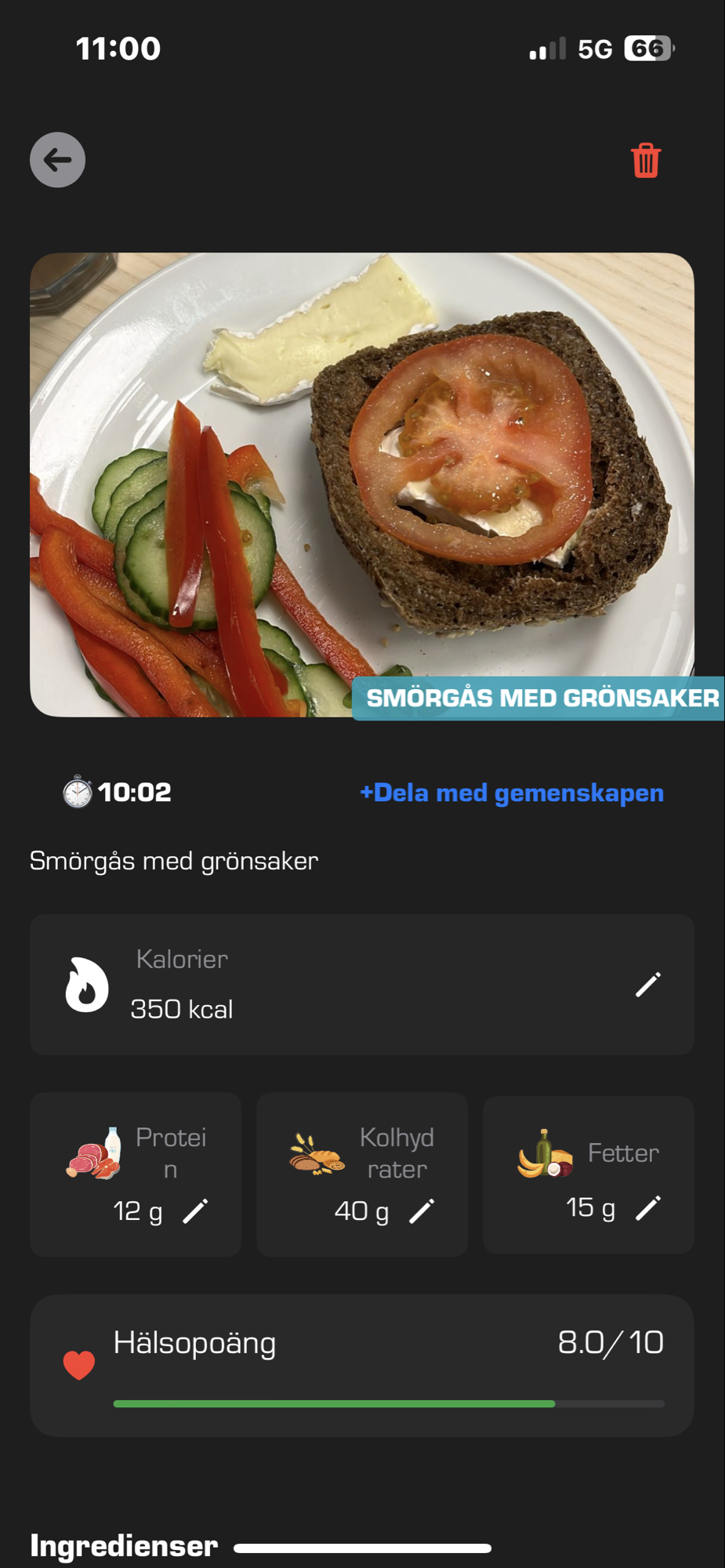Image resolution: width=725 pixels, height=1568 pixels.
Task: Edit the 40 g carbohydrate value
Action: 422,1210
